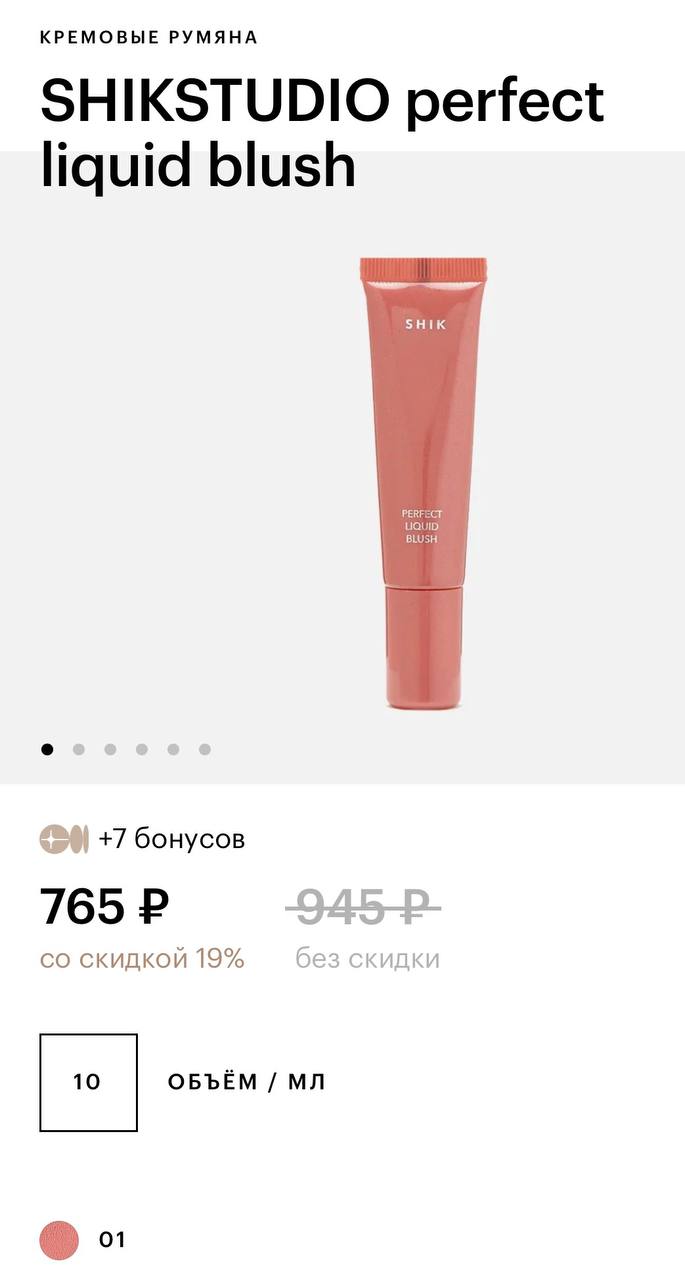Jump to the second photo indicator dot
The image size is (685, 1280).
[79, 749]
